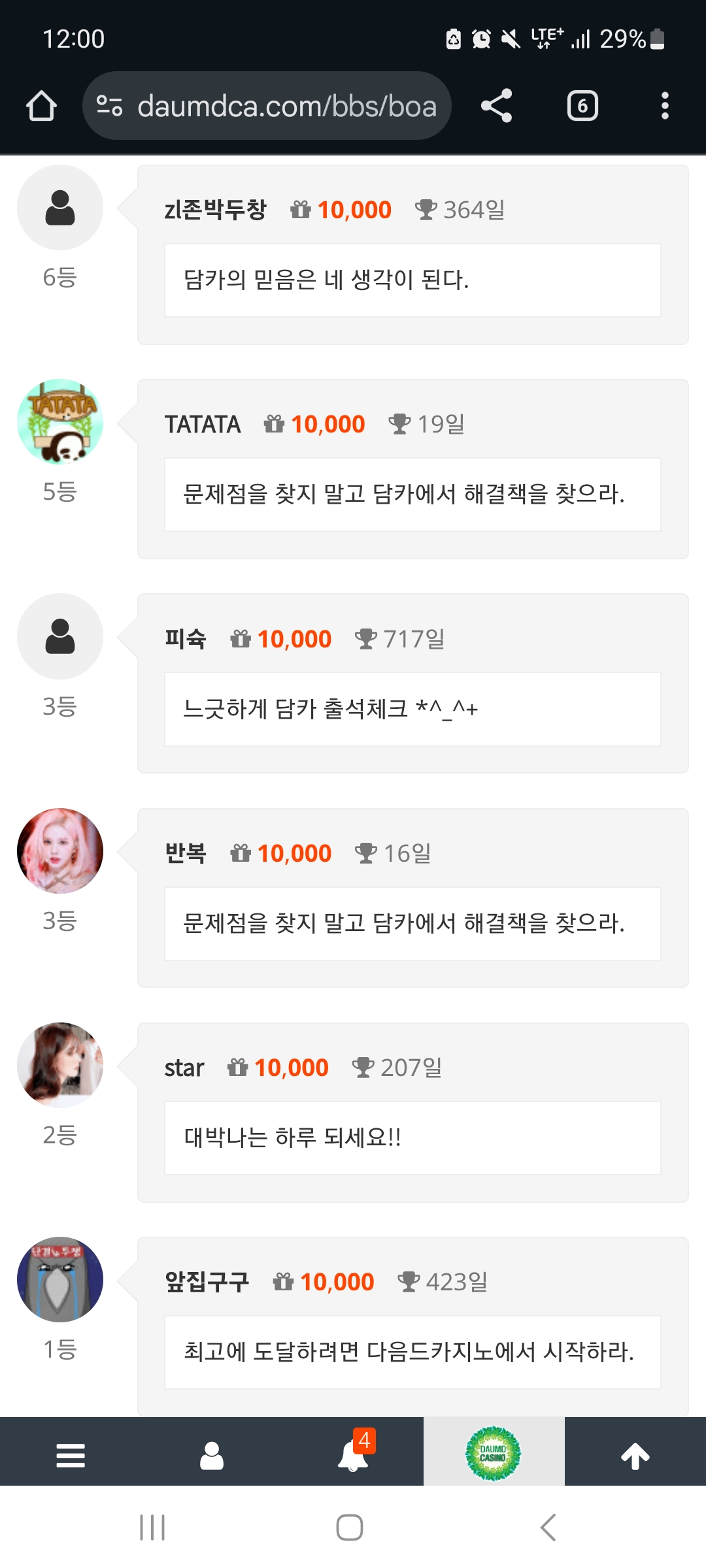
Task: Go to the browser home page
Action: tap(41, 106)
